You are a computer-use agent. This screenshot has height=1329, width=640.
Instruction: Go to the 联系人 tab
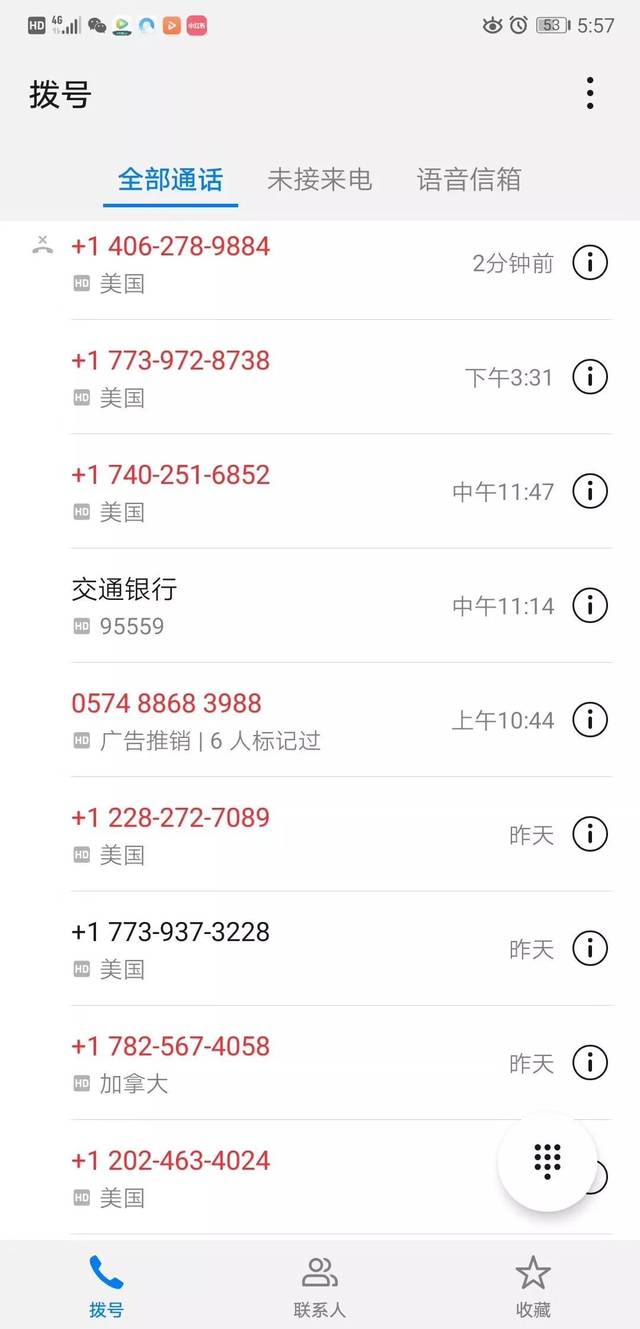(x=319, y=1287)
